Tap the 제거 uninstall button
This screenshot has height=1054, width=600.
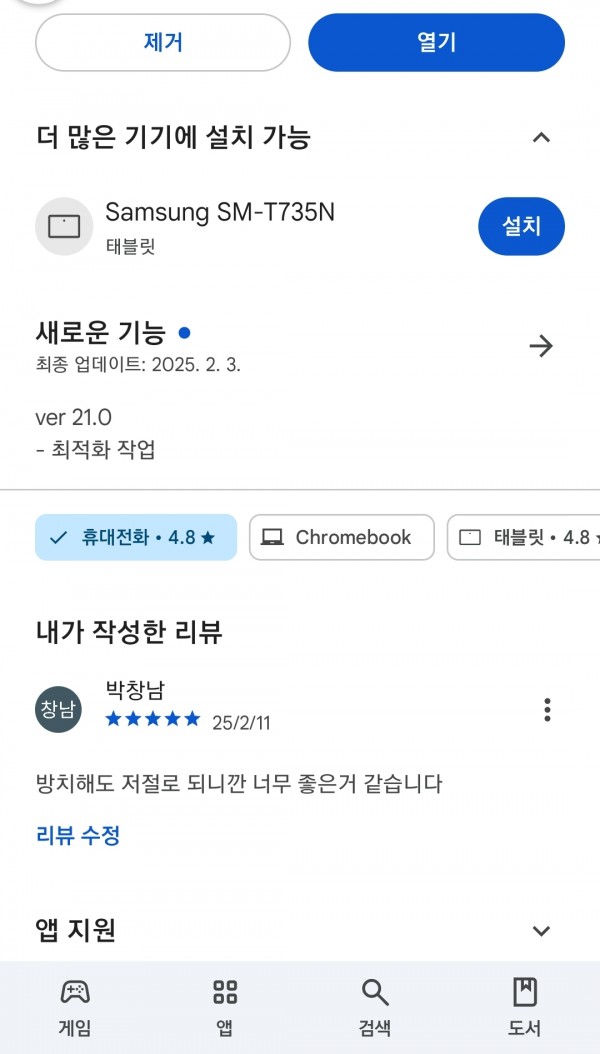coord(163,42)
